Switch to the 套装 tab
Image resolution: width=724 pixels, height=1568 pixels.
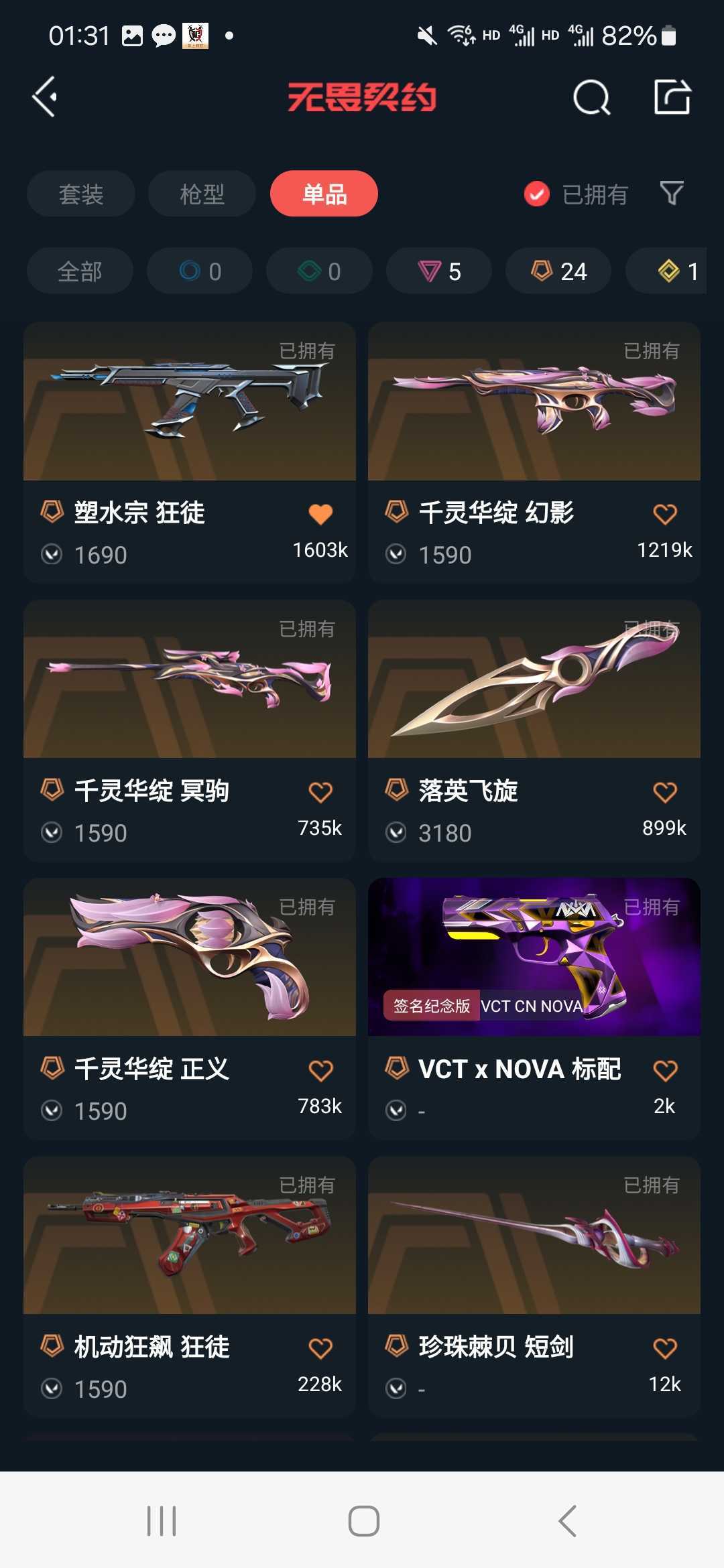pyautogui.click(x=80, y=194)
